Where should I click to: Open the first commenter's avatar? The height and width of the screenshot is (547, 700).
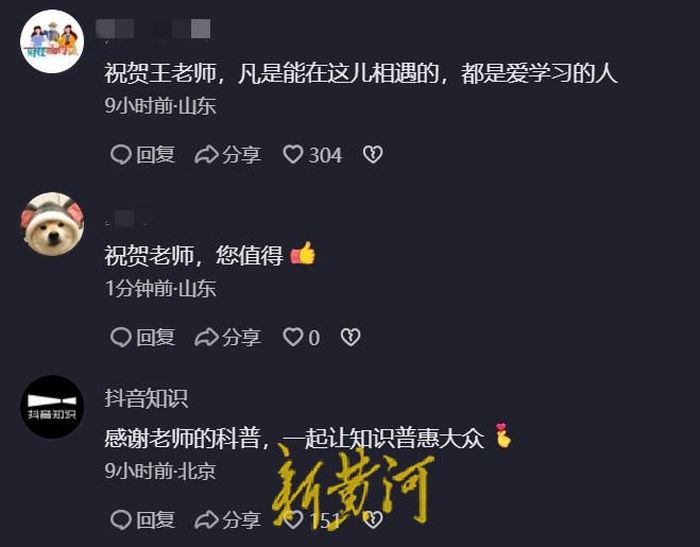click(x=52, y=42)
